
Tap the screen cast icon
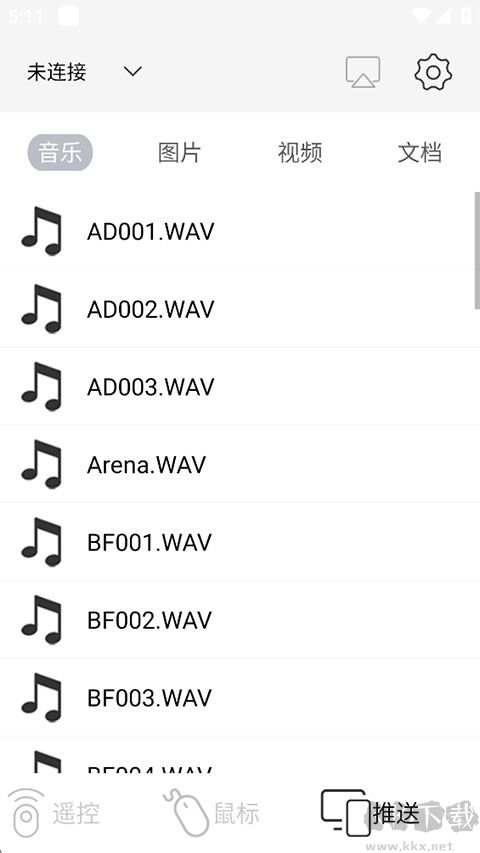pos(363,71)
